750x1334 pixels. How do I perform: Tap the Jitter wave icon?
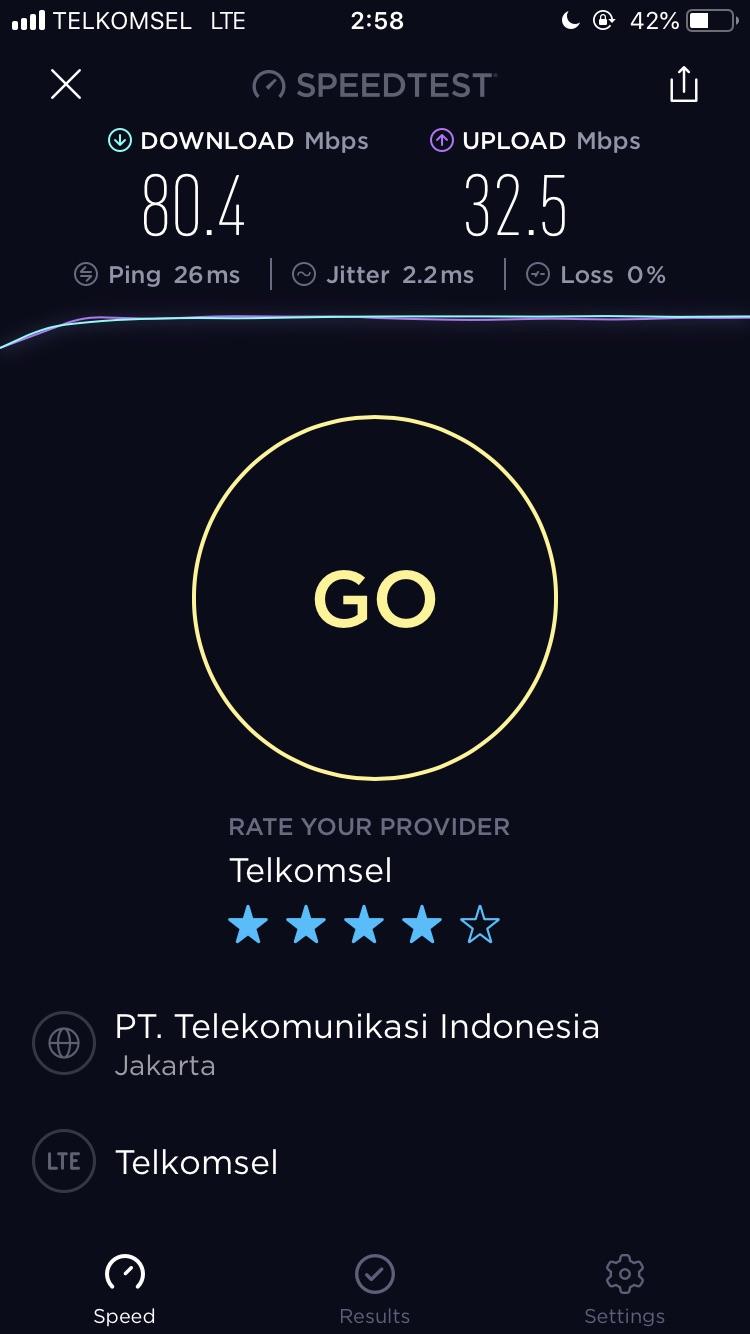pos(304,274)
